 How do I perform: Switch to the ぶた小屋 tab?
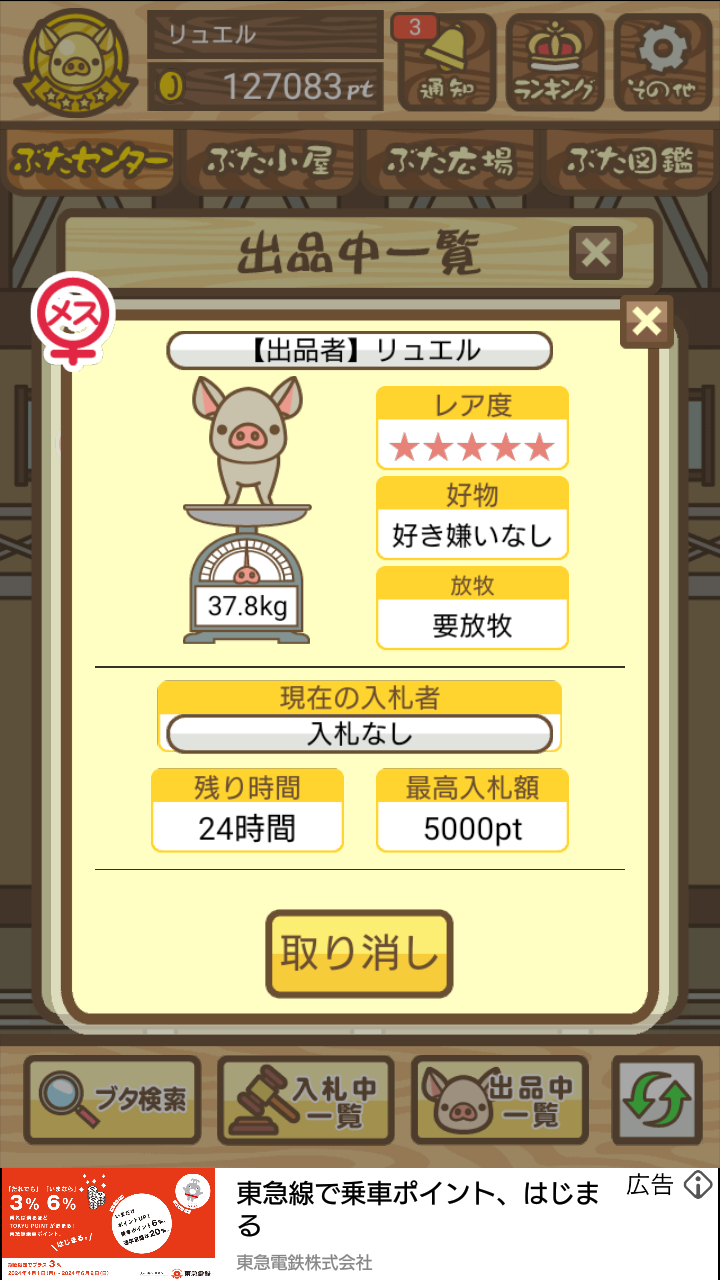pos(269,161)
